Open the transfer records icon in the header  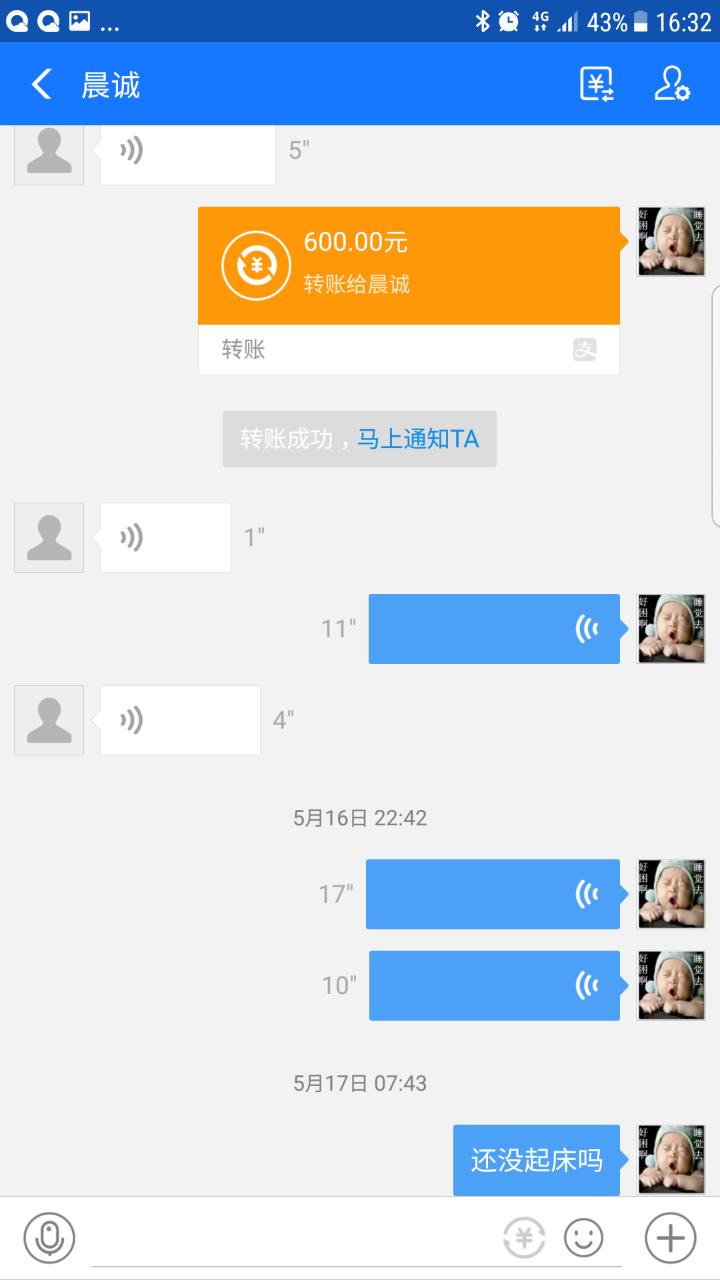coord(597,84)
